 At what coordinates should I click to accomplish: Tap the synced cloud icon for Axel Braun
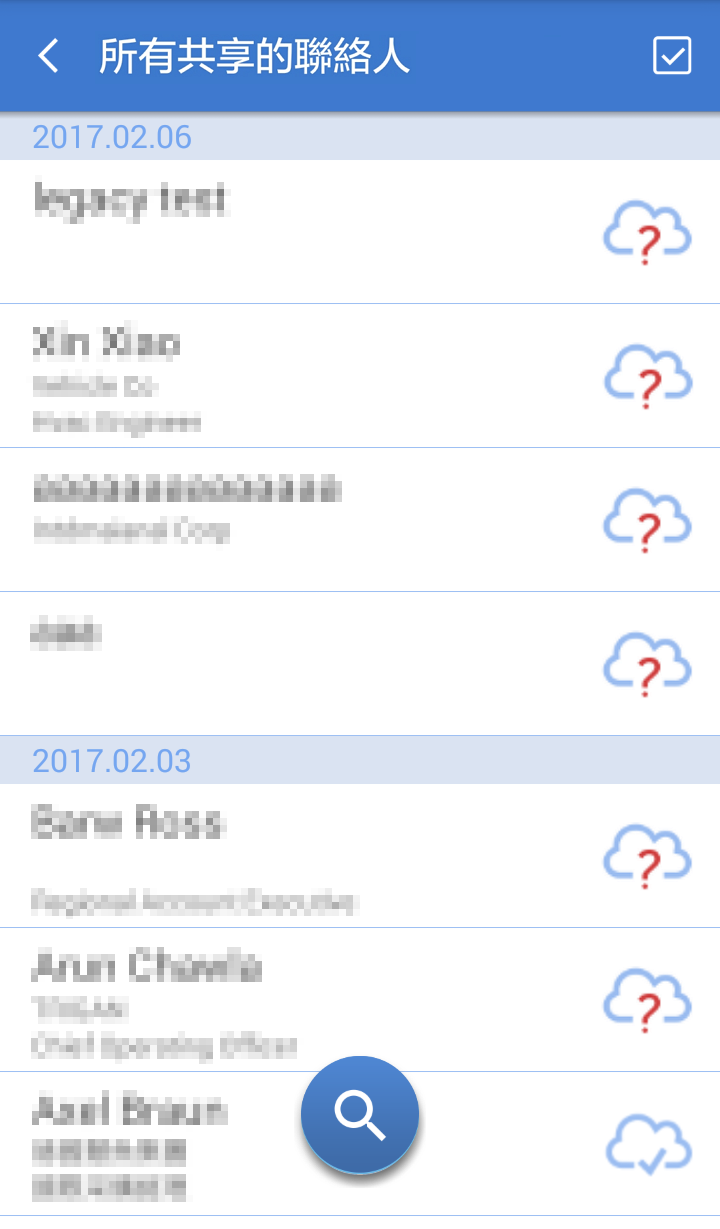(x=647, y=1144)
